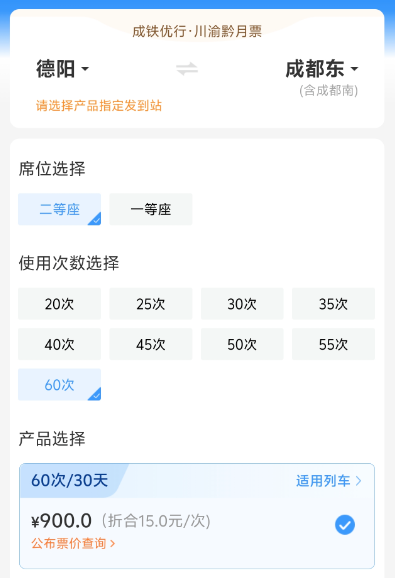The height and width of the screenshot is (578, 395).
Task: Choose 20次 usage count
Action: (x=59, y=304)
